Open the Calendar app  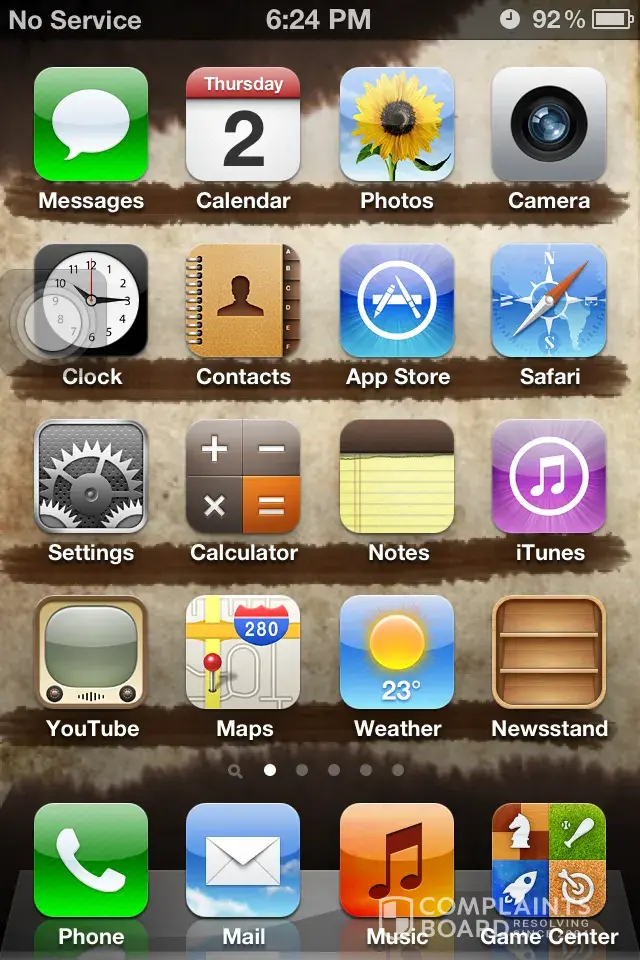click(x=243, y=125)
